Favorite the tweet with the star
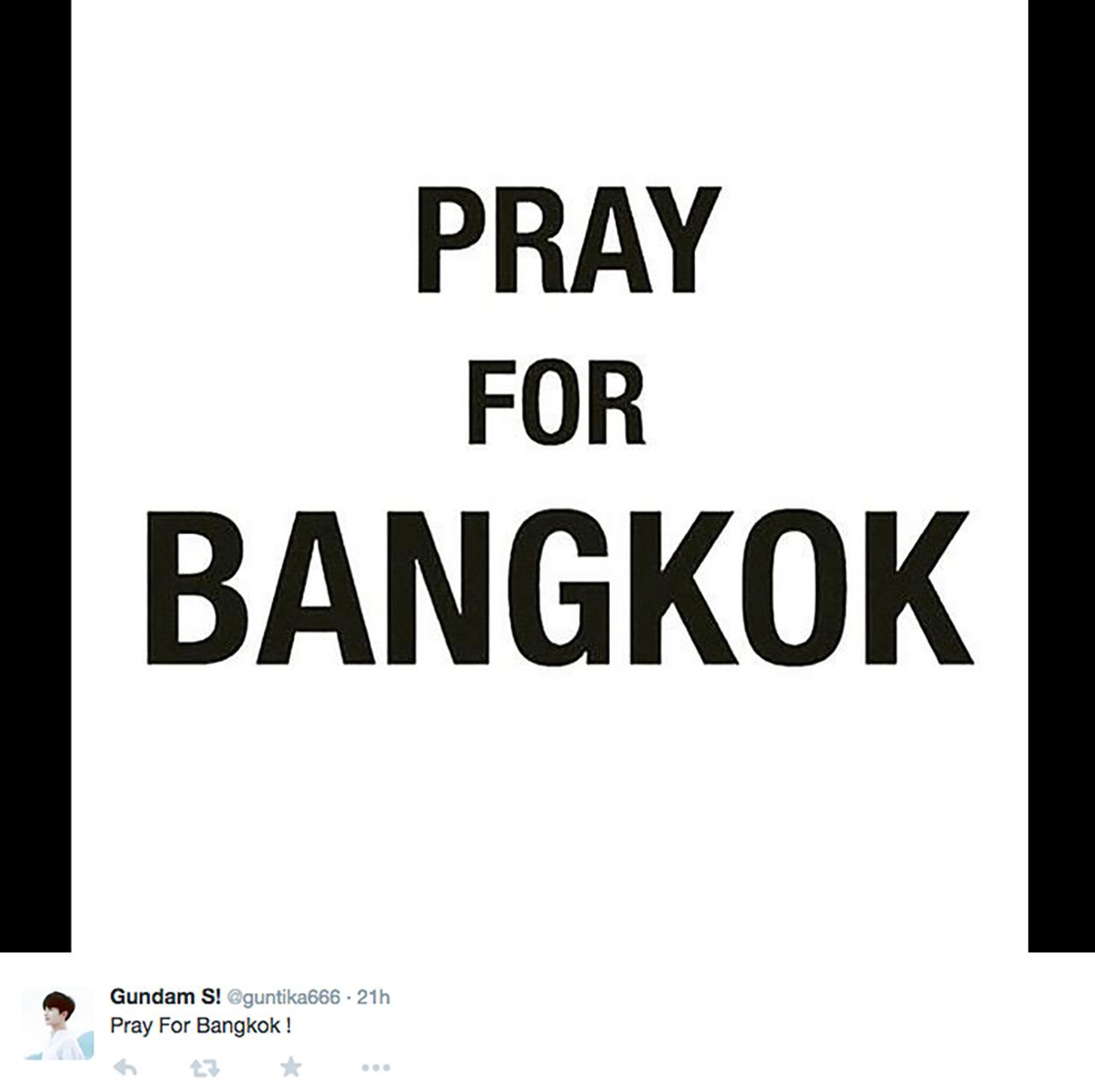The height and width of the screenshot is (1092, 1095). [291, 1066]
